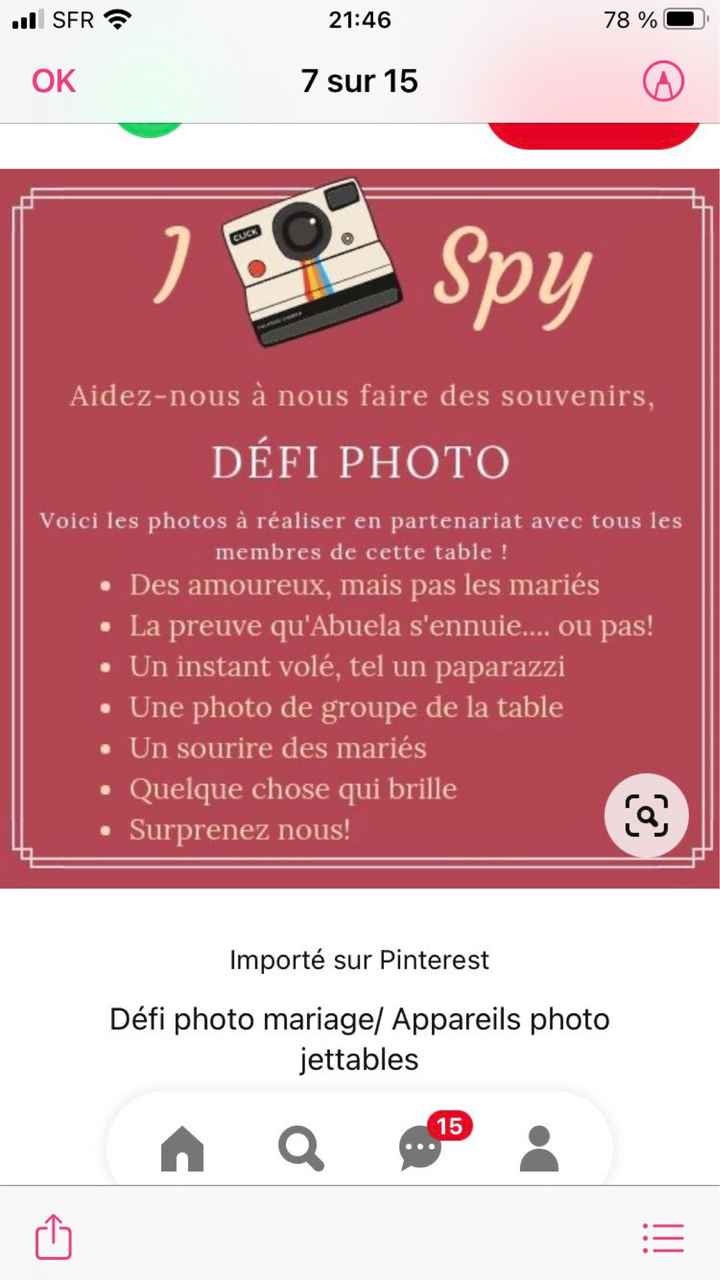The width and height of the screenshot is (720, 1280).
Task: Select the Search magnifier icon
Action: coord(300,1148)
